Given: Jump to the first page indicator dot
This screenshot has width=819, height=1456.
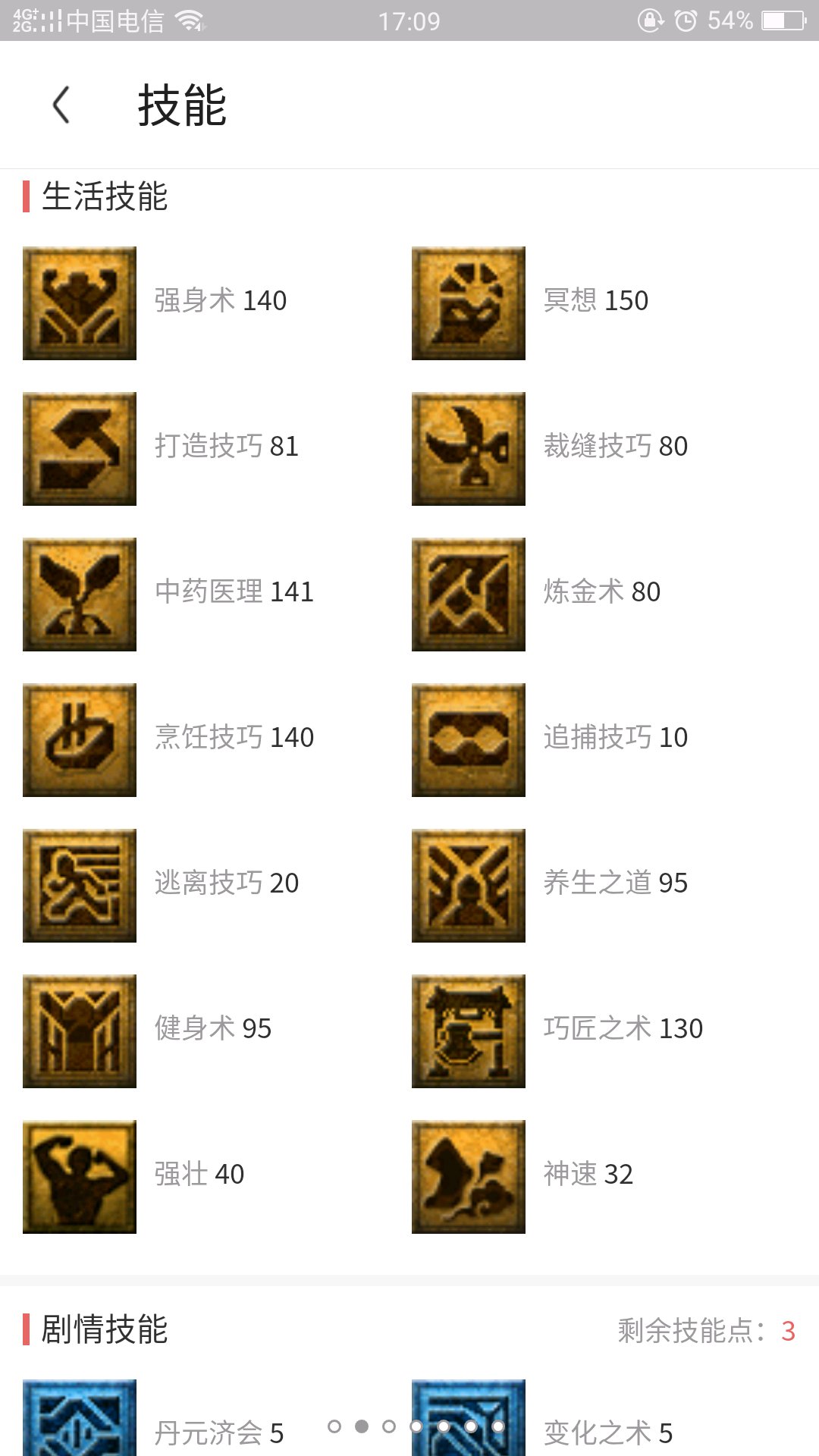Looking at the screenshot, I should point(334,1426).
